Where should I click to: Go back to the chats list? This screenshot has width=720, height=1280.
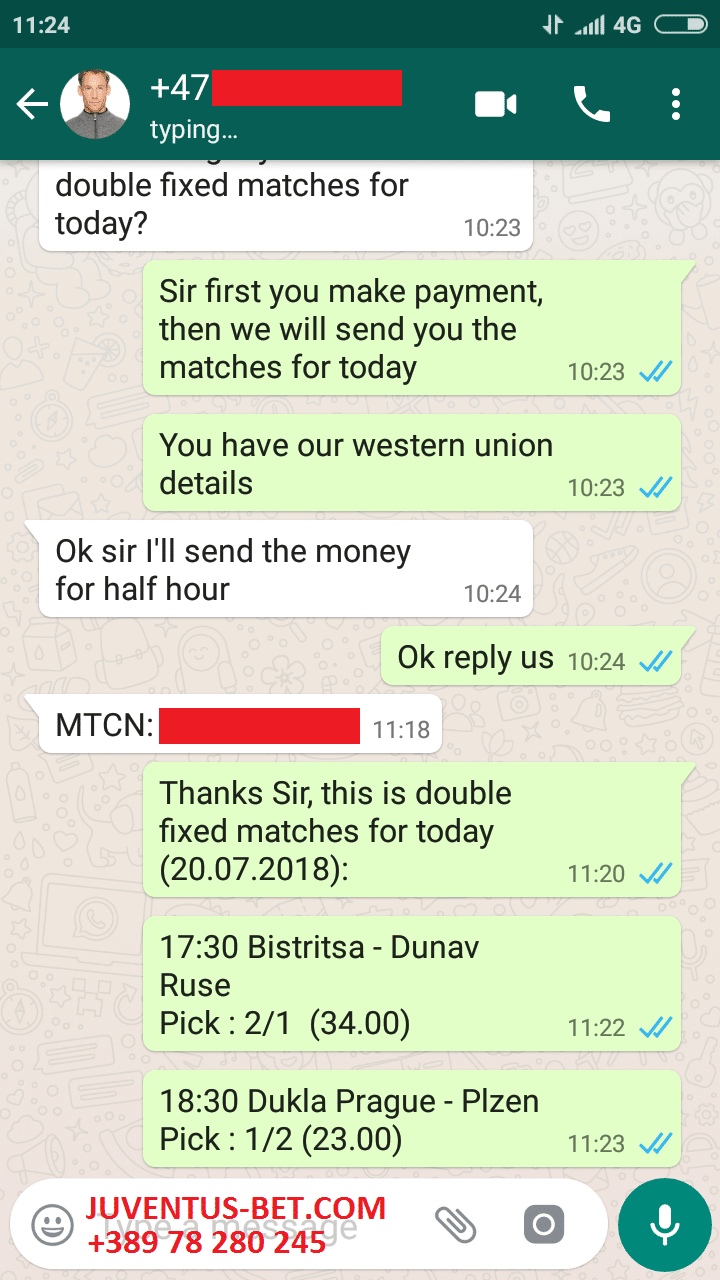[32, 105]
